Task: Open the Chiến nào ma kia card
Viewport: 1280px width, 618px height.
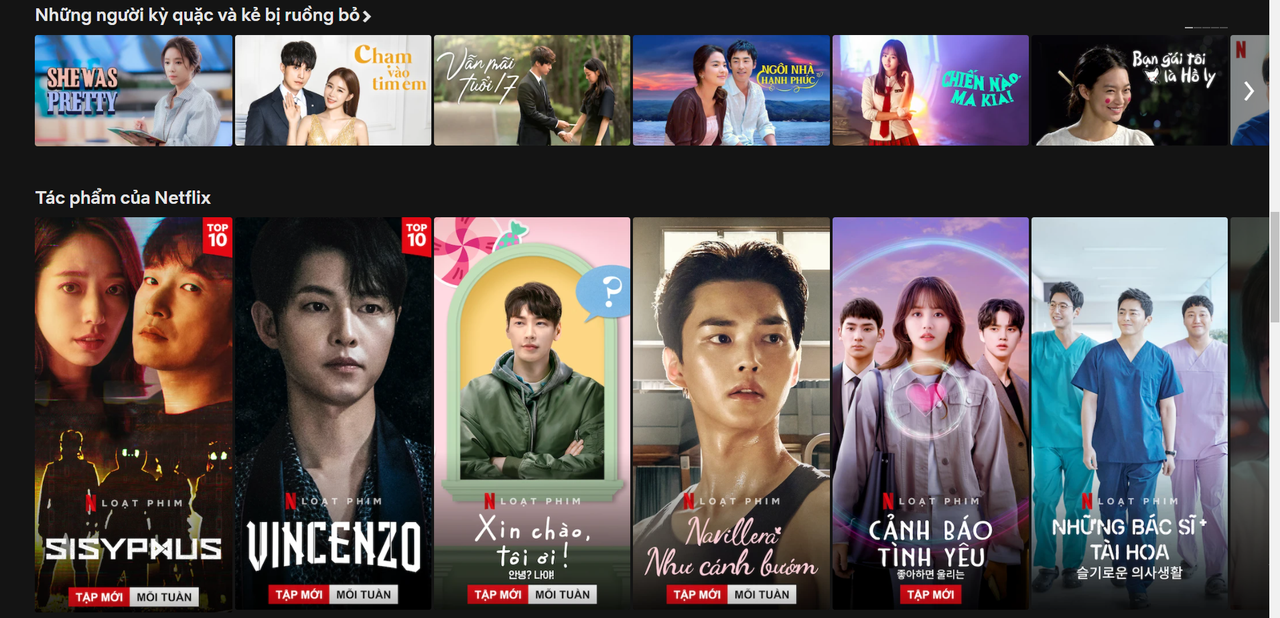Action: point(930,91)
